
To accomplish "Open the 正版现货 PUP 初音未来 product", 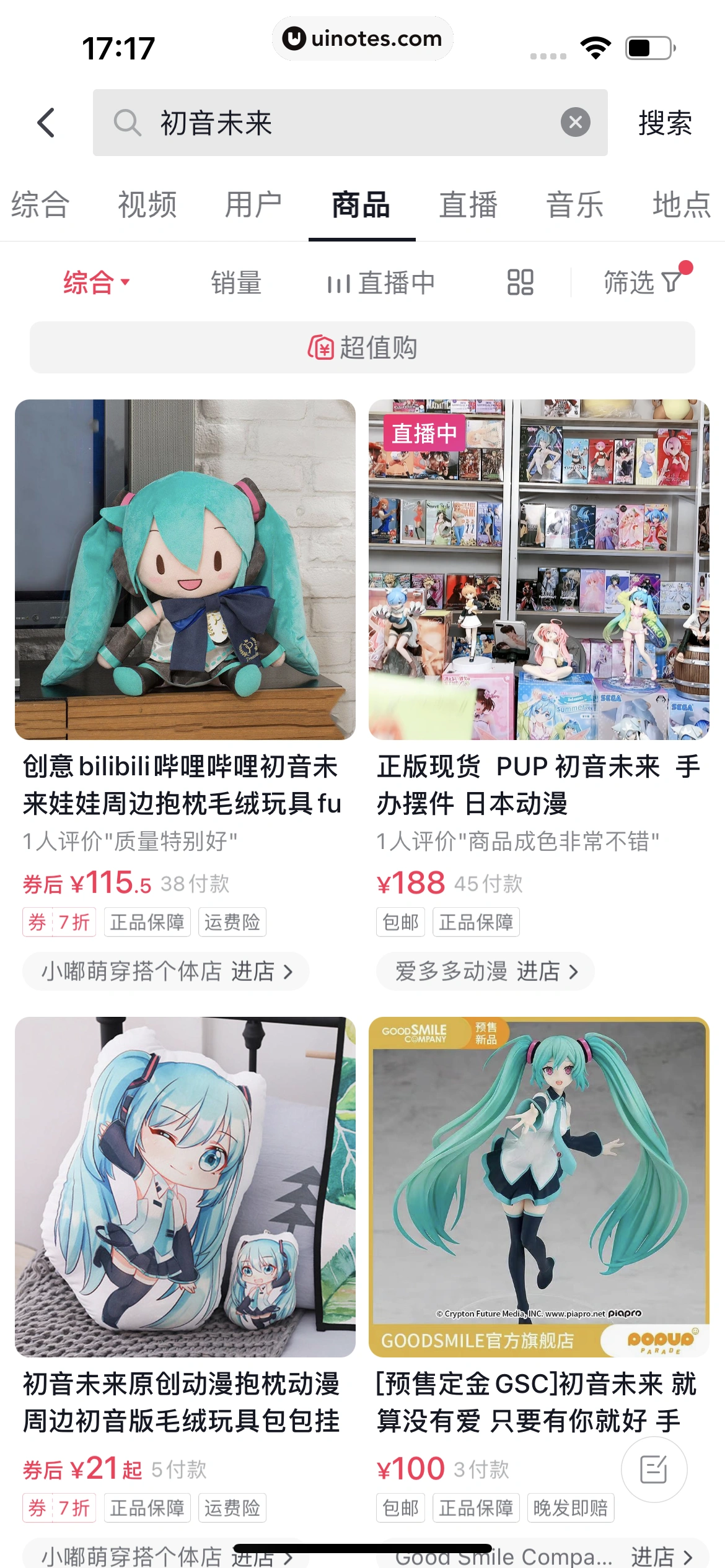I will [x=538, y=570].
